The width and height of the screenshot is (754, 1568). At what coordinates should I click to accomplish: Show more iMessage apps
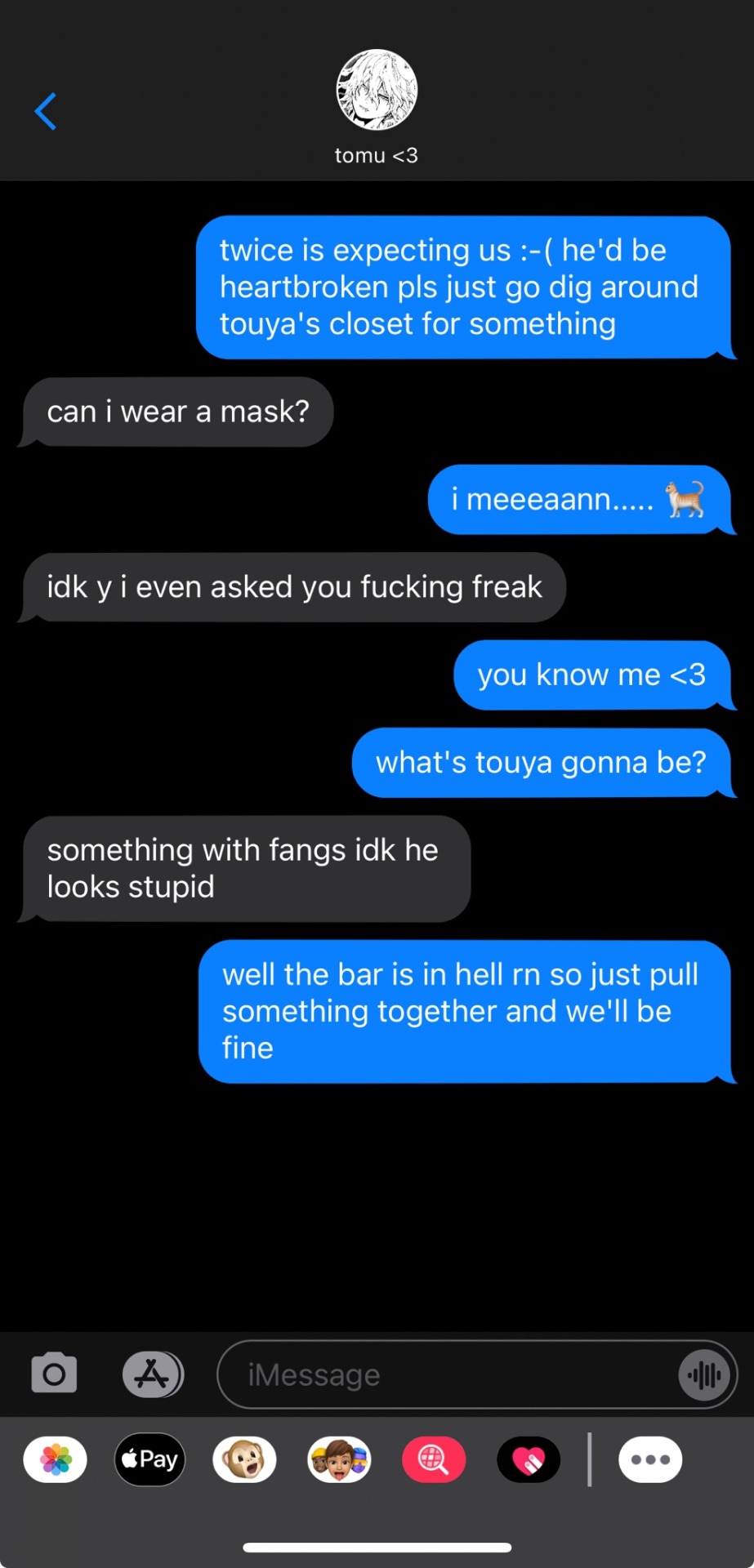[x=650, y=1459]
